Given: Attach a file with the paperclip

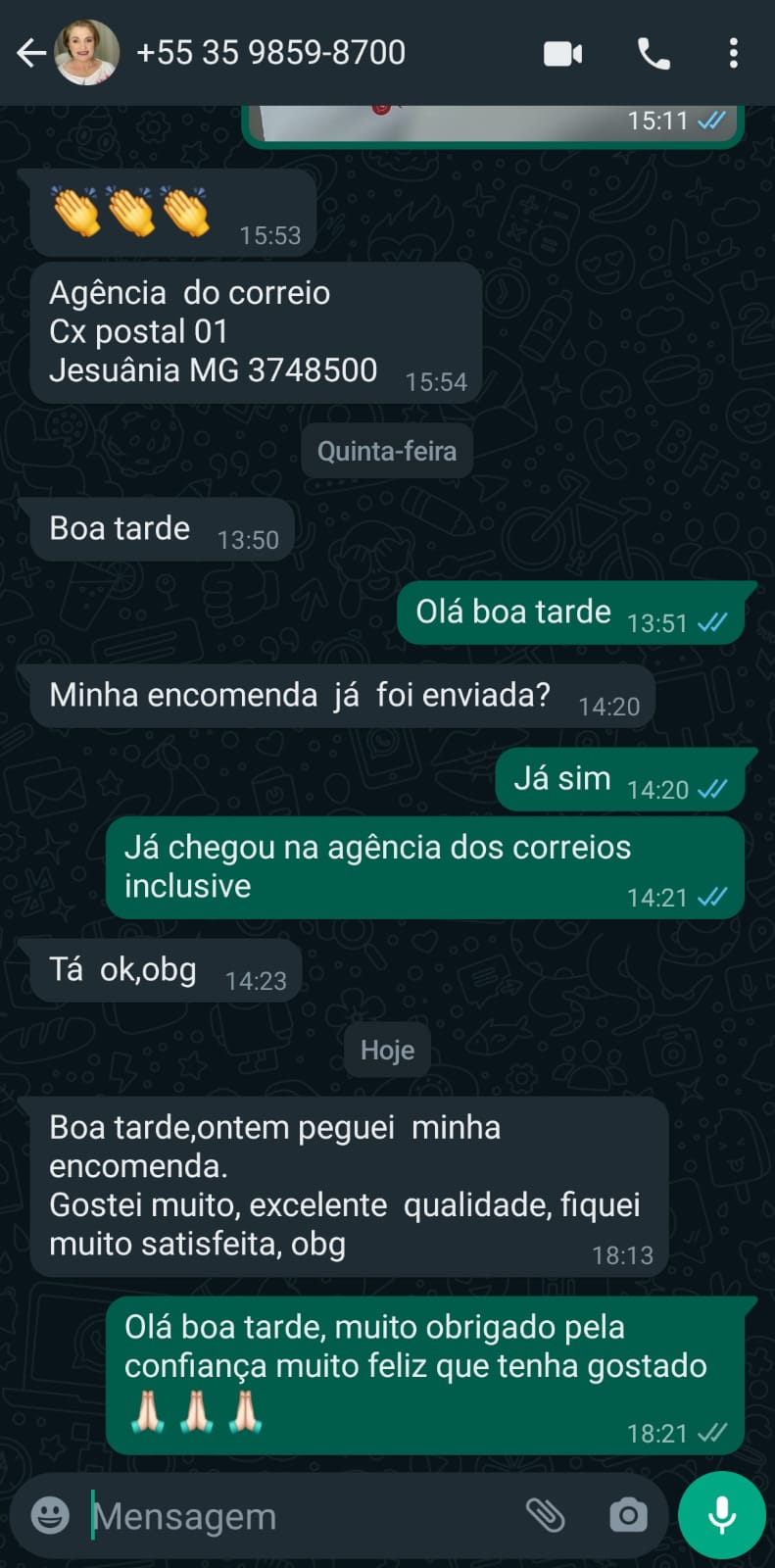Looking at the screenshot, I should [546, 1515].
